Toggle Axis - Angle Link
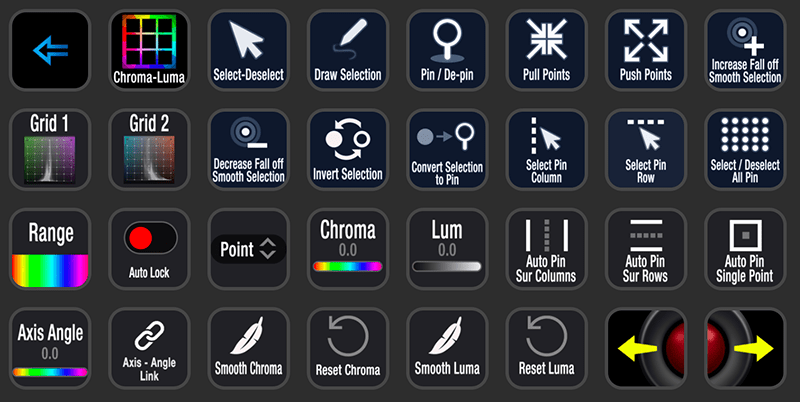800x402 pixels. [149, 348]
